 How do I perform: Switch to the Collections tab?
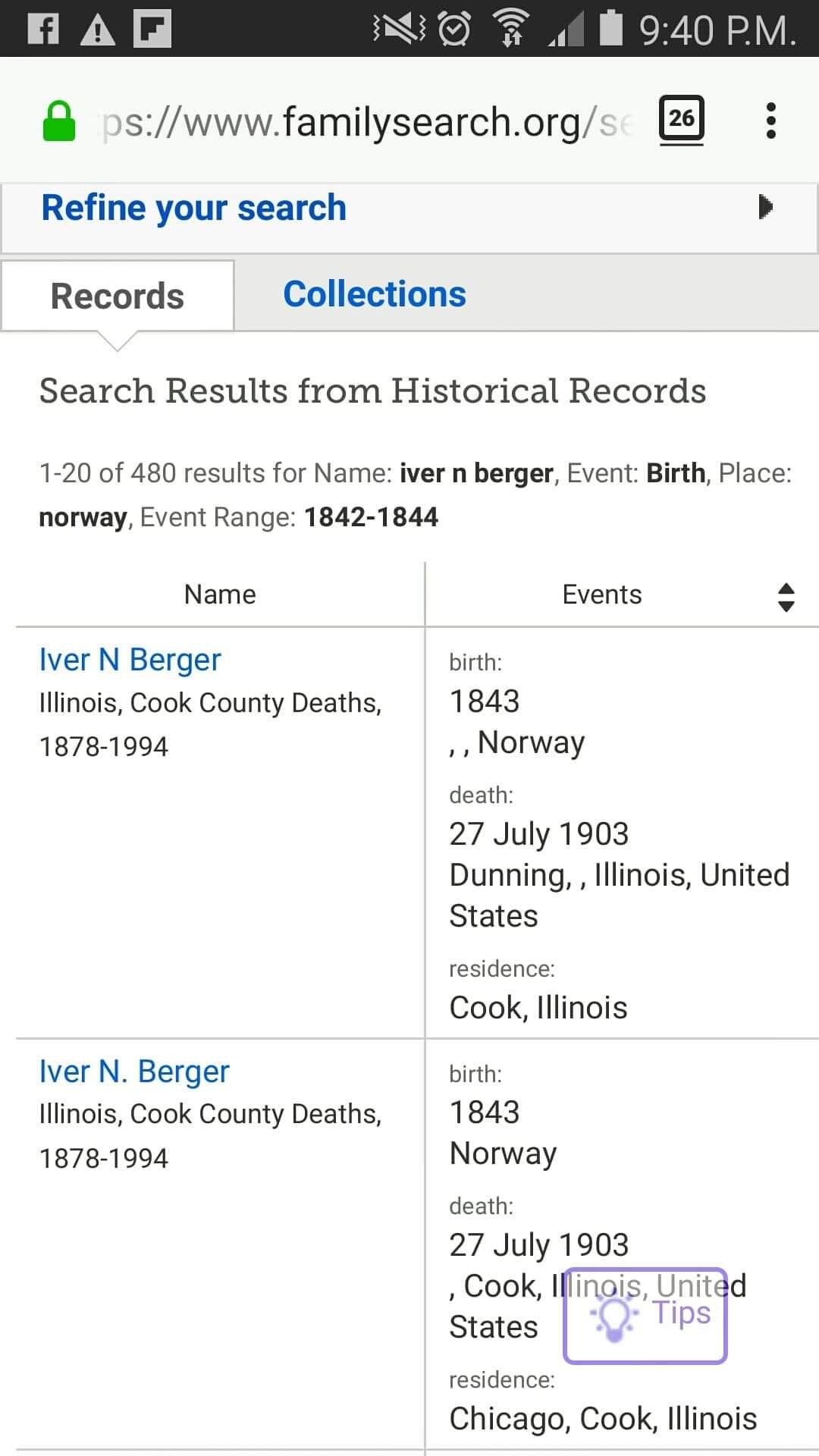point(375,294)
